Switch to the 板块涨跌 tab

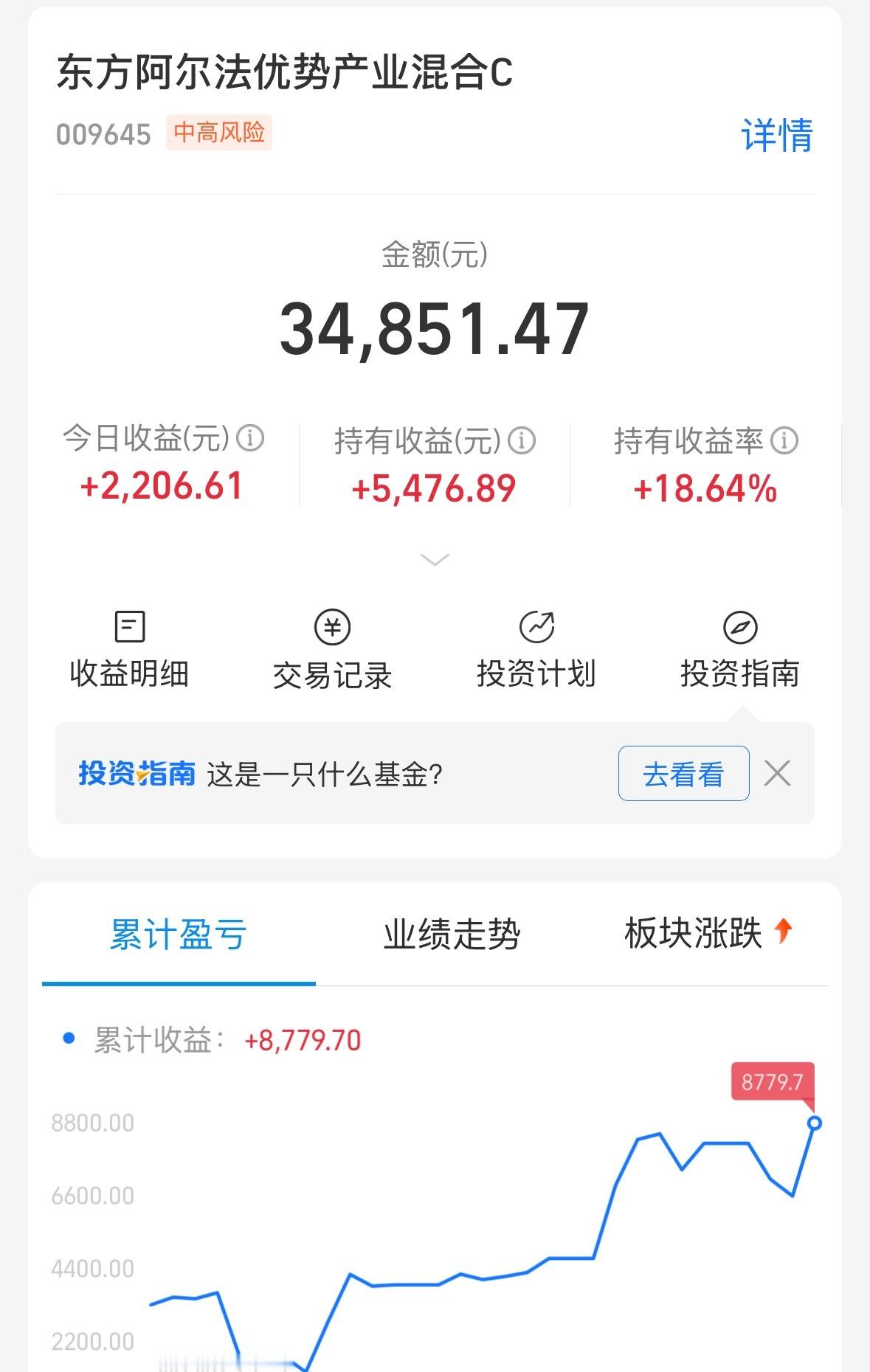point(692,933)
